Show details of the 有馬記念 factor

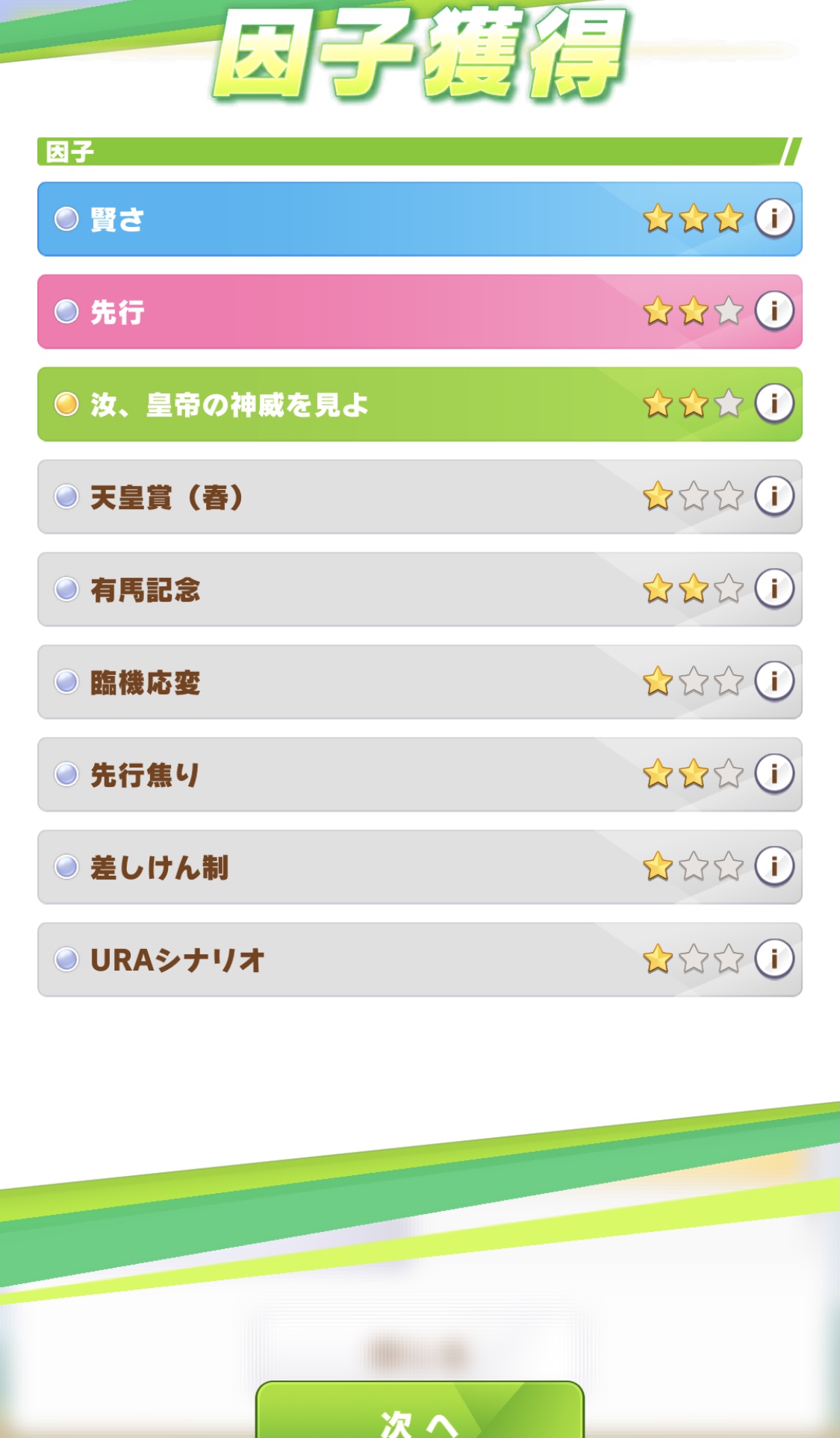point(774,589)
